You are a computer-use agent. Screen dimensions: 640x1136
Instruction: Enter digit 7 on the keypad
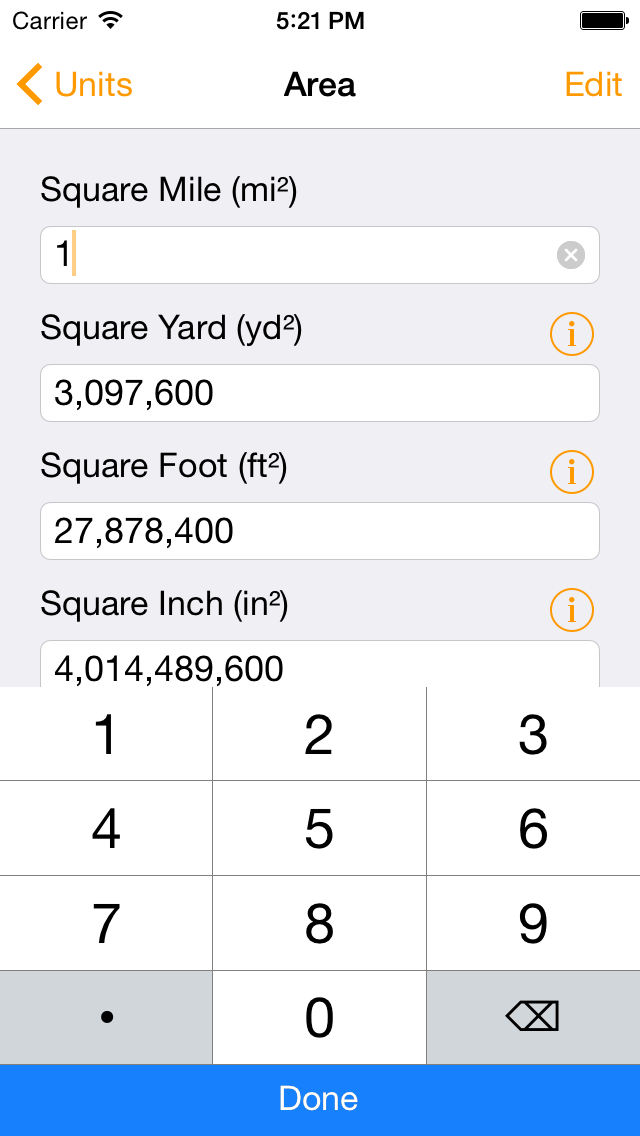point(106,924)
